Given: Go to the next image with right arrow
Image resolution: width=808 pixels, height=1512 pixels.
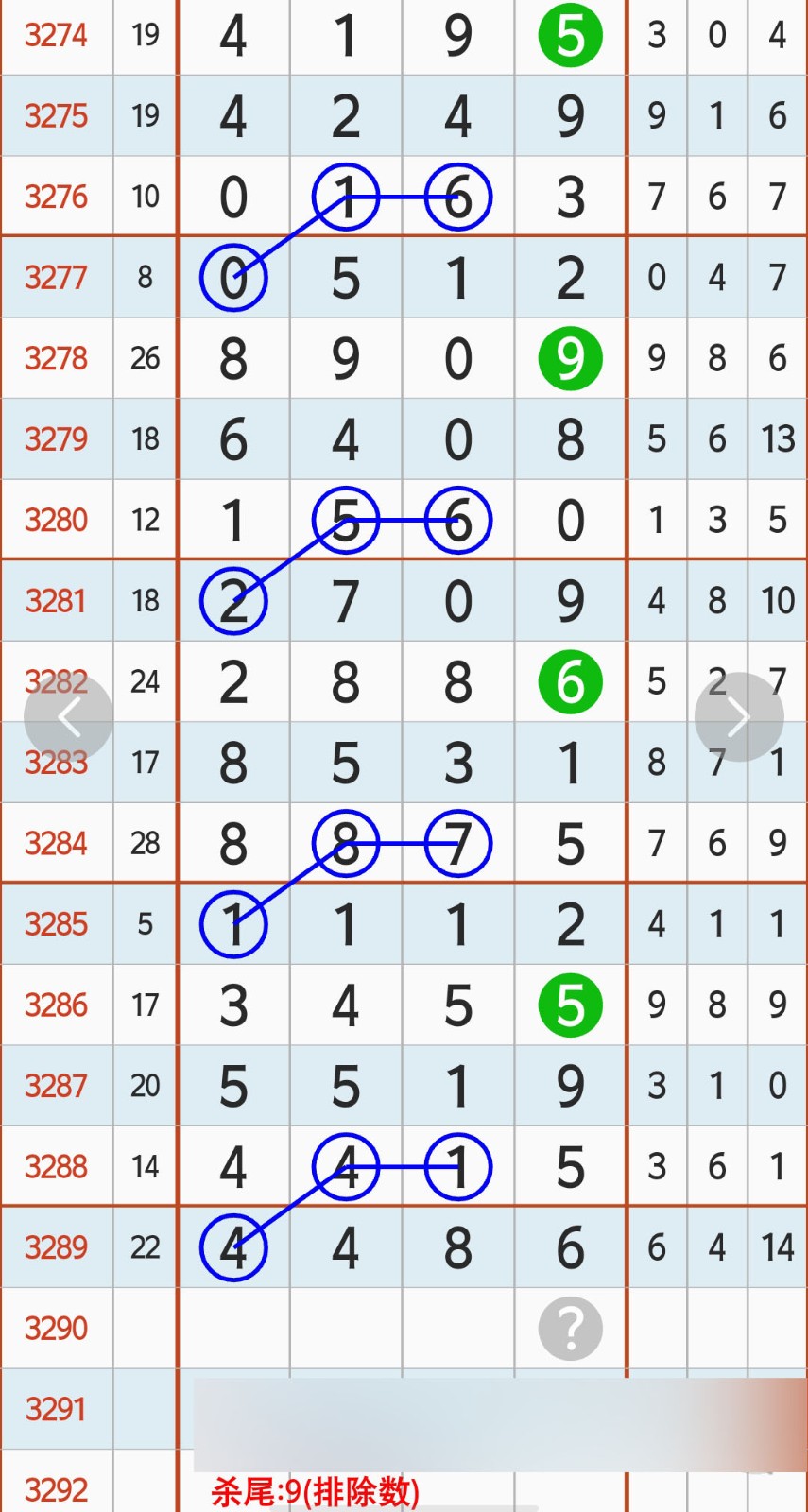Looking at the screenshot, I should (x=738, y=717).
